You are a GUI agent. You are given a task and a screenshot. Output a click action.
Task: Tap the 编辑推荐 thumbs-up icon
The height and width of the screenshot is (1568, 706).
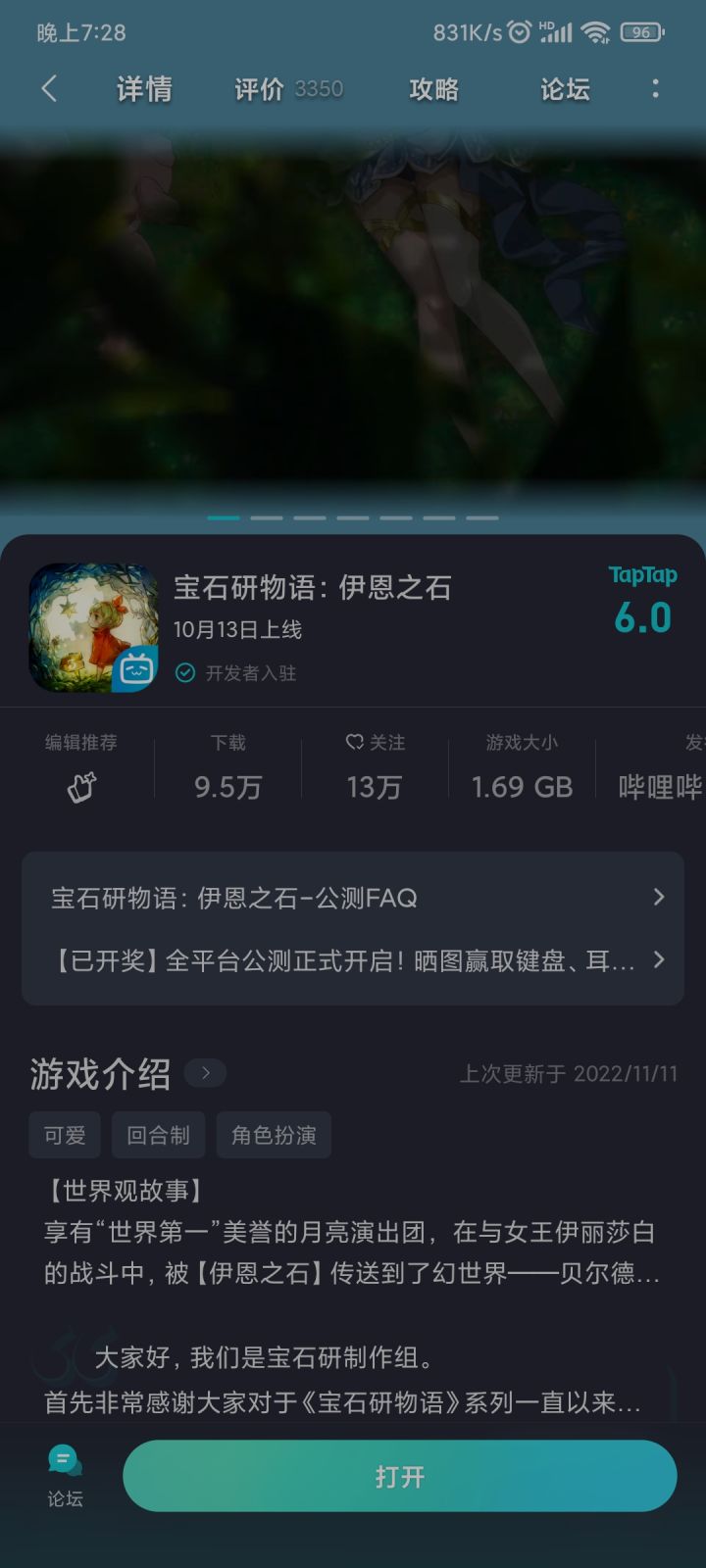point(80,786)
